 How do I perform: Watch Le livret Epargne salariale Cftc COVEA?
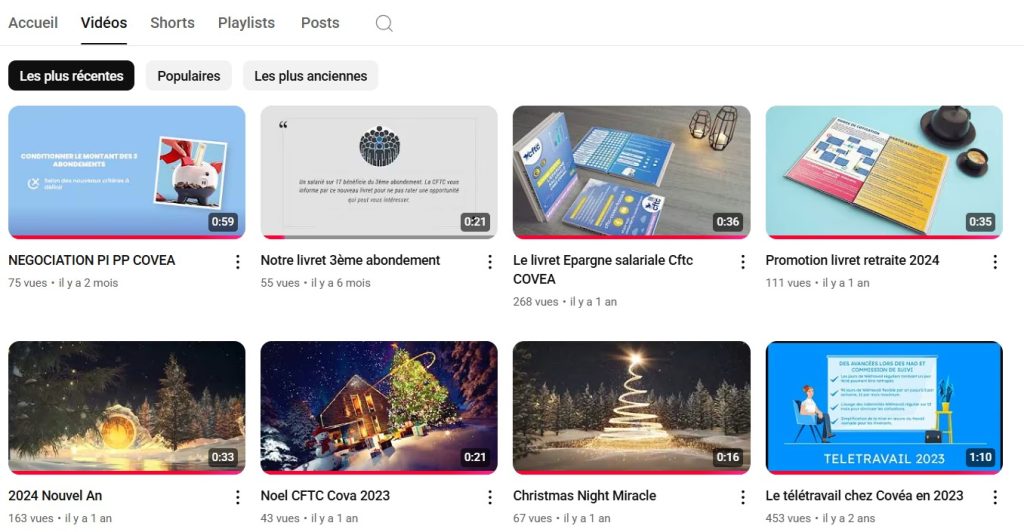click(631, 172)
